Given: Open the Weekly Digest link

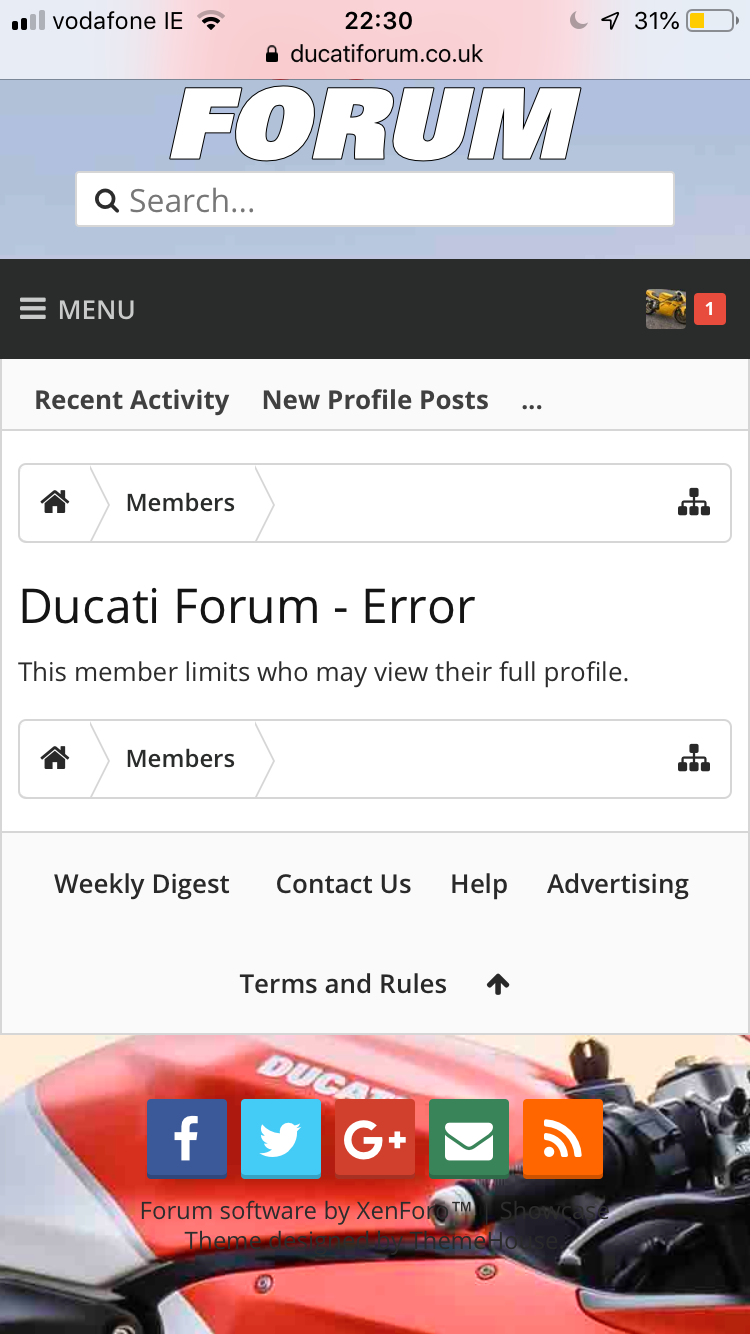Looking at the screenshot, I should click(142, 884).
